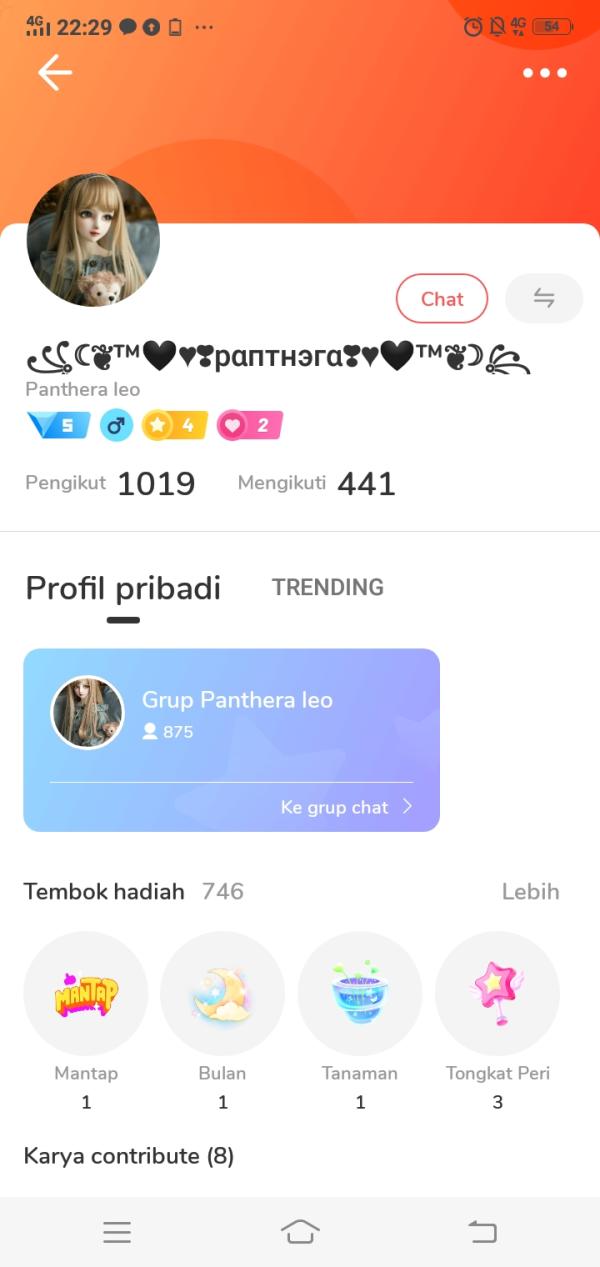Go back using the top arrow

pyautogui.click(x=55, y=73)
